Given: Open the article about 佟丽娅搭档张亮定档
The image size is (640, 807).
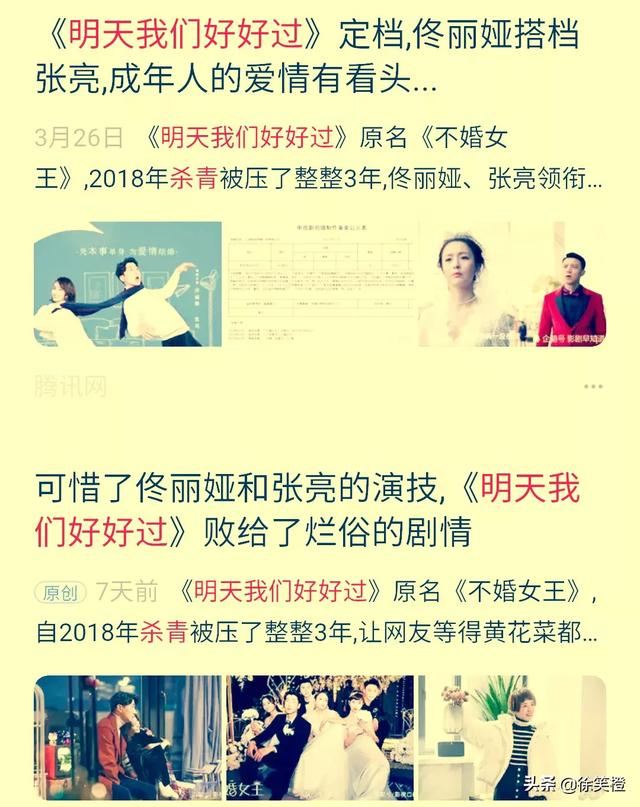Looking at the screenshot, I should pyautogui.click(x=308, y=57).
